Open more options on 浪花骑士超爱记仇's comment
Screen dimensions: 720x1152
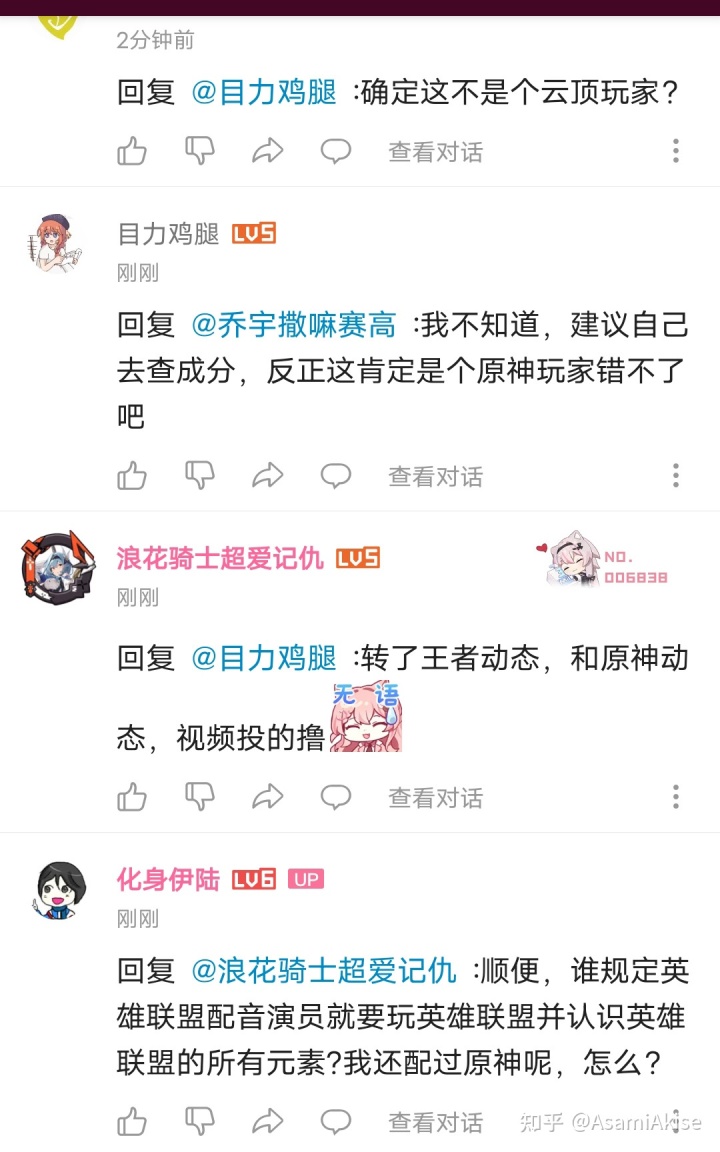click(x=676, y=796)
